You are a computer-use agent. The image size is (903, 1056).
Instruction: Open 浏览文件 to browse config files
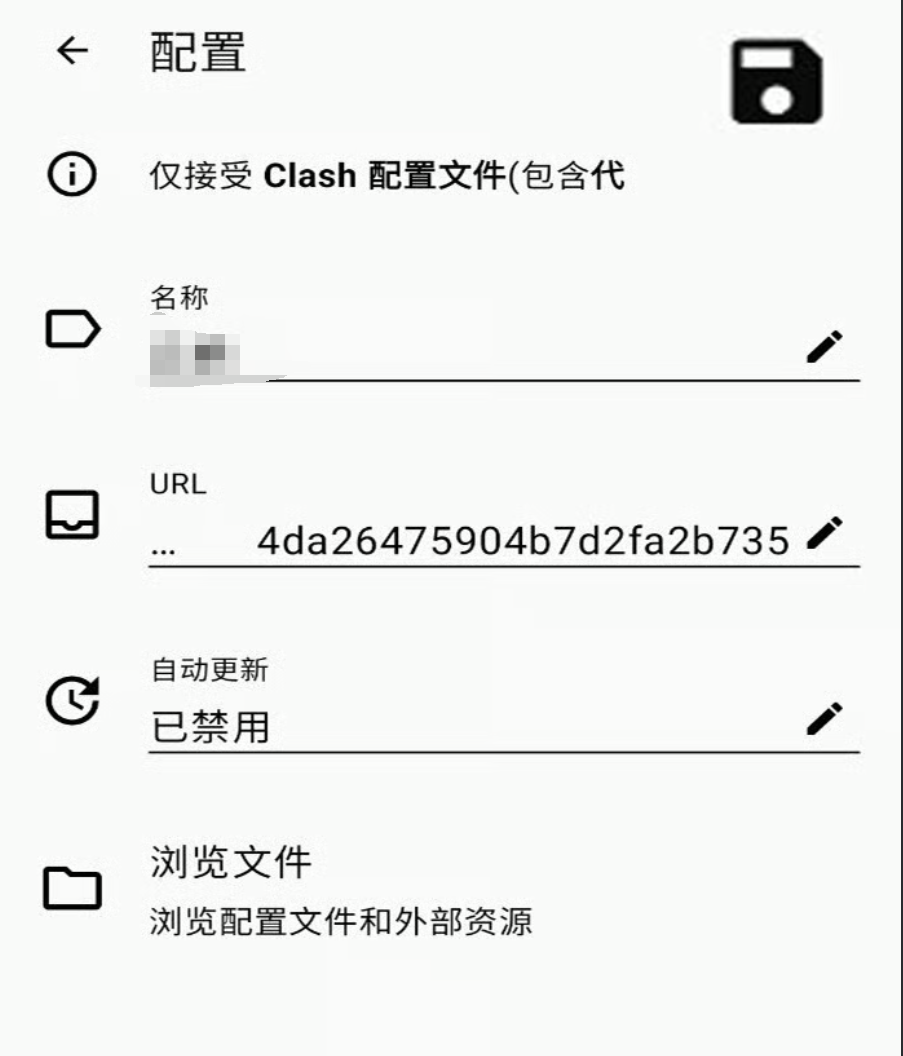click(x=340, y=888)
